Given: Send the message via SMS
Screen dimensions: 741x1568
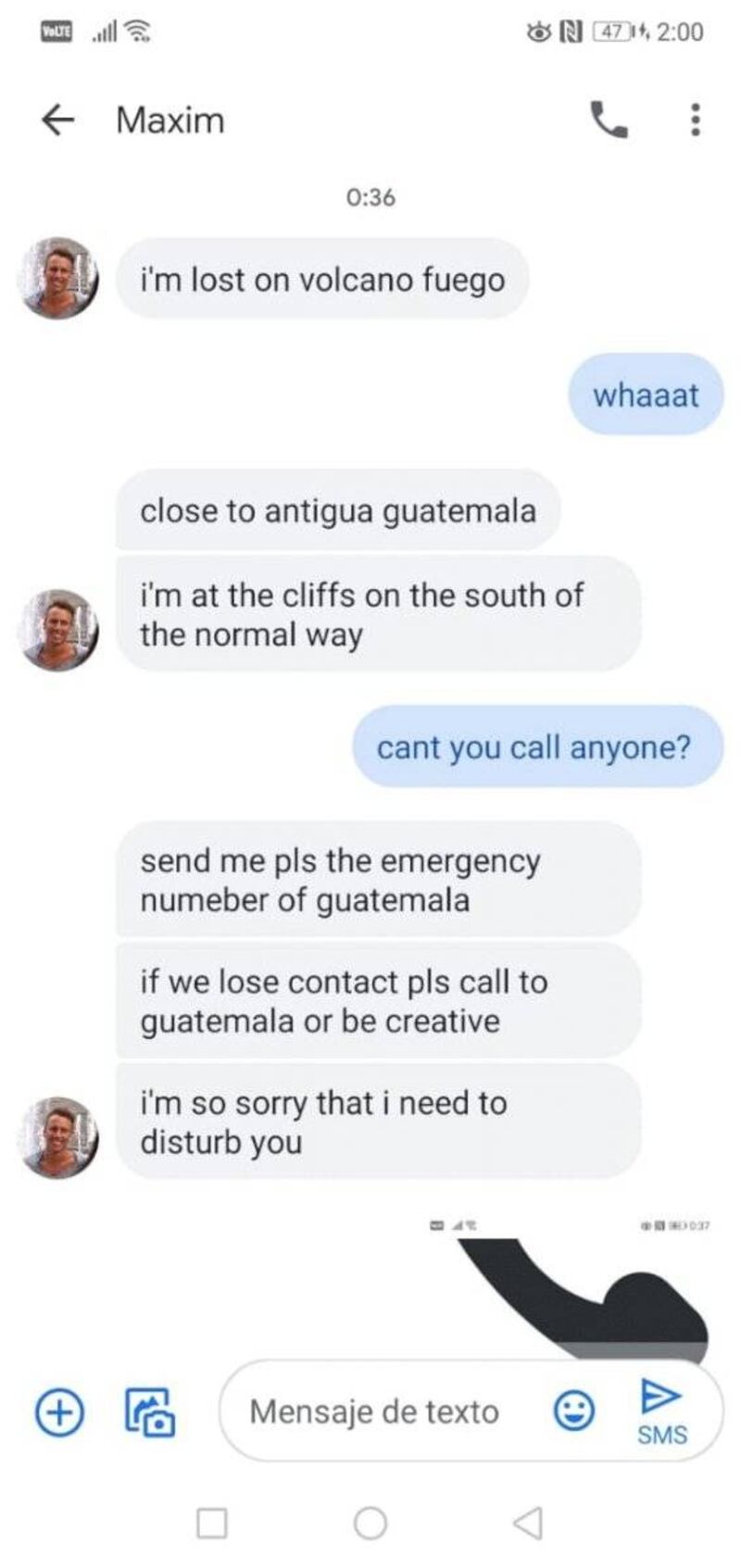Looking at the screenshot, I should point(661,1412).
